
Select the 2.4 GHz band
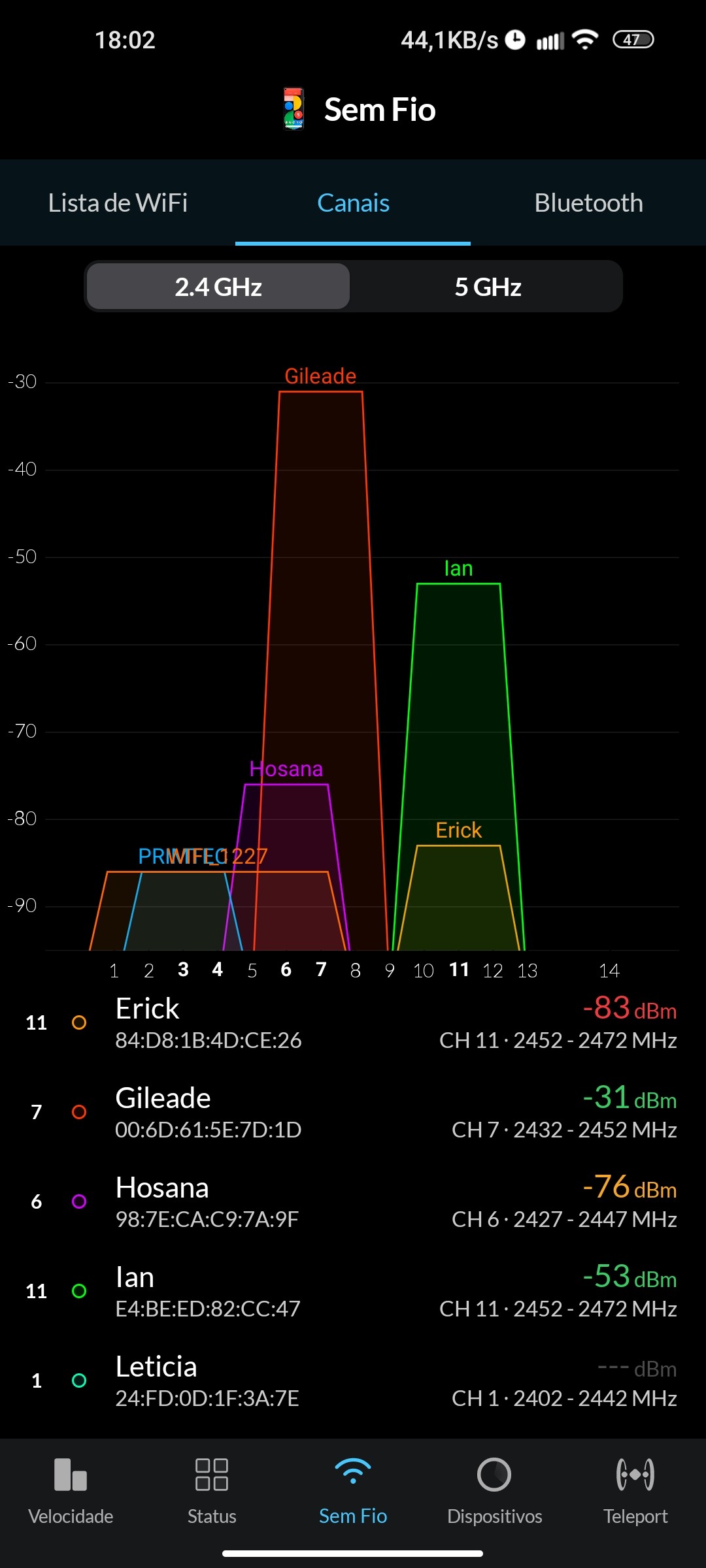coord(218,287)
